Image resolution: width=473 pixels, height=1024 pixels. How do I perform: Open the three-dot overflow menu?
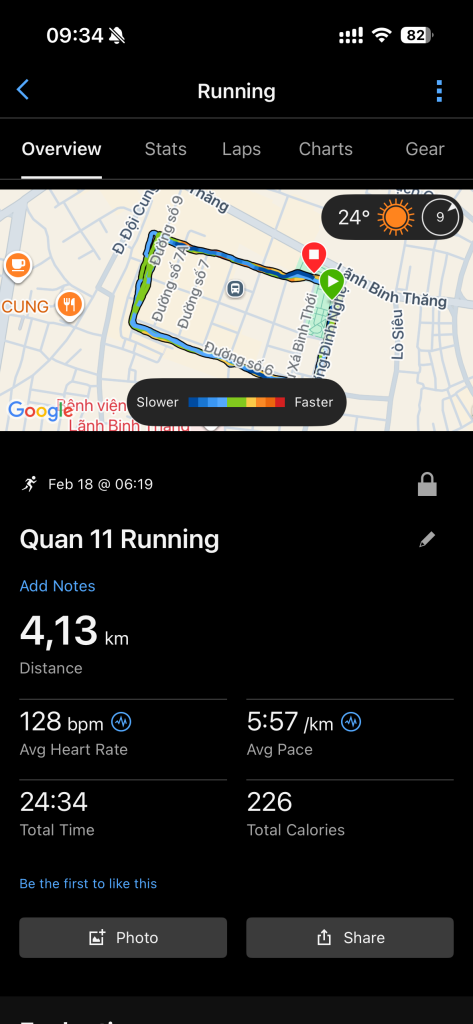(x=439, y=91)
